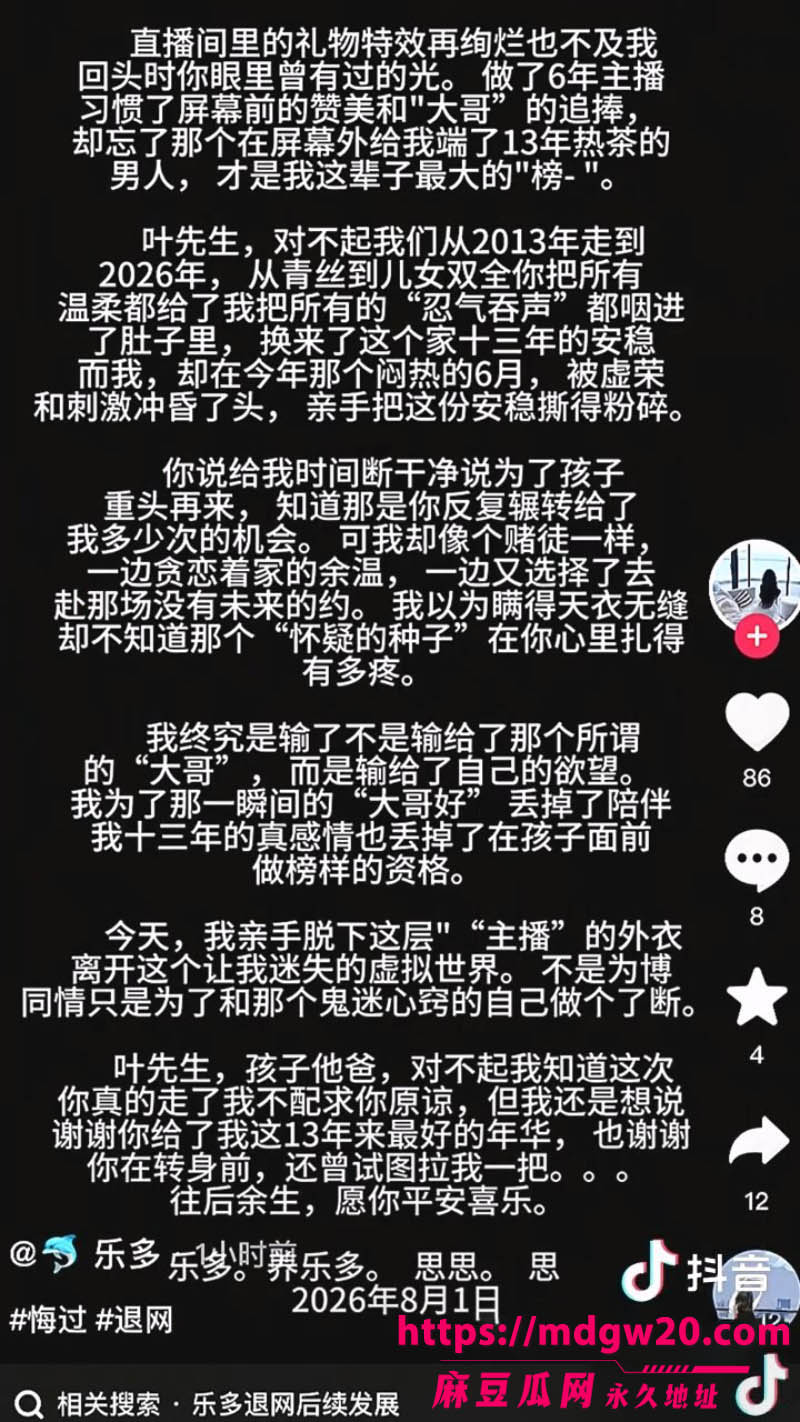Image resolution: width=800 pixels, height=1422 pixels.
Task: Open the author's avatar profile
Action: pyautogui.click(x=754, y=586)
